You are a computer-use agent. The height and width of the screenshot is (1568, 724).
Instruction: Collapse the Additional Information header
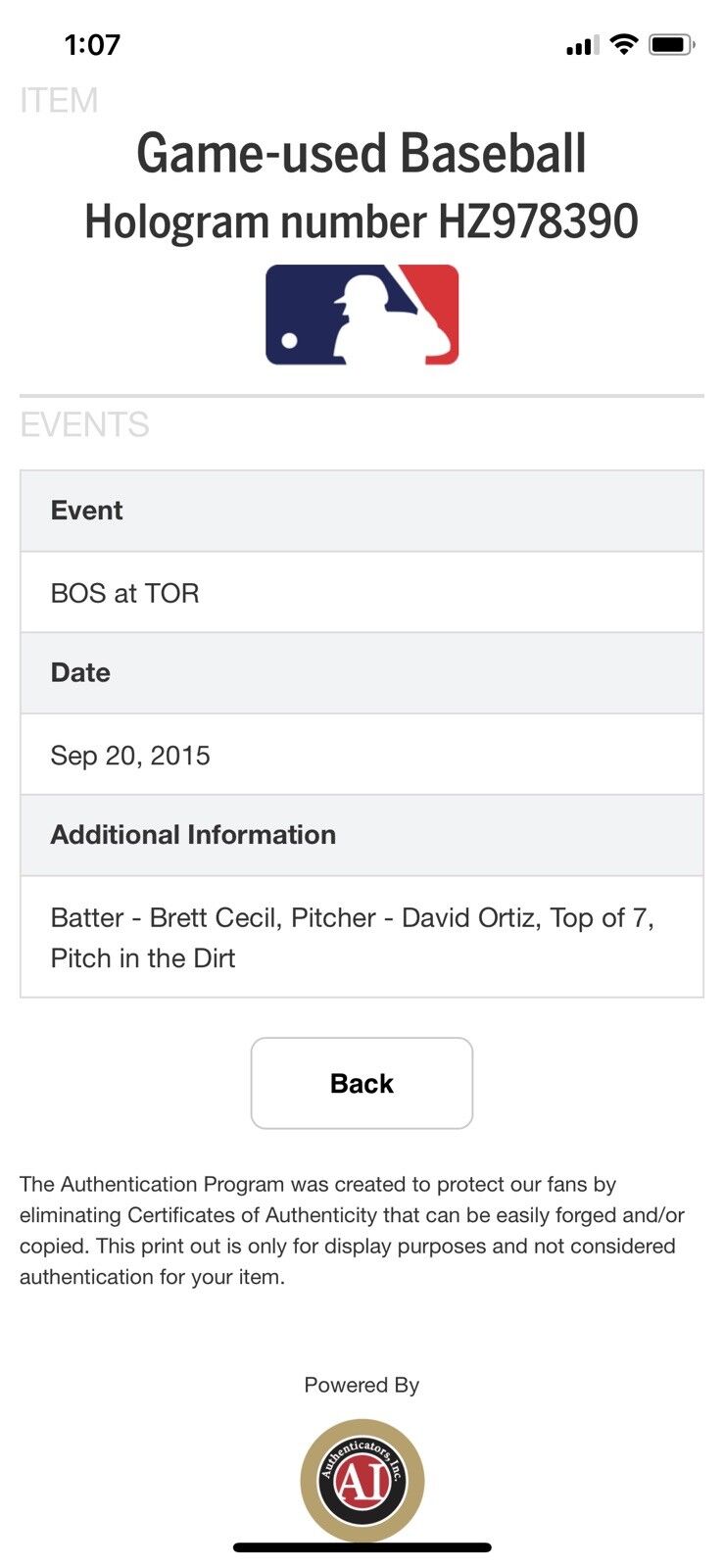tap(362, 835)
